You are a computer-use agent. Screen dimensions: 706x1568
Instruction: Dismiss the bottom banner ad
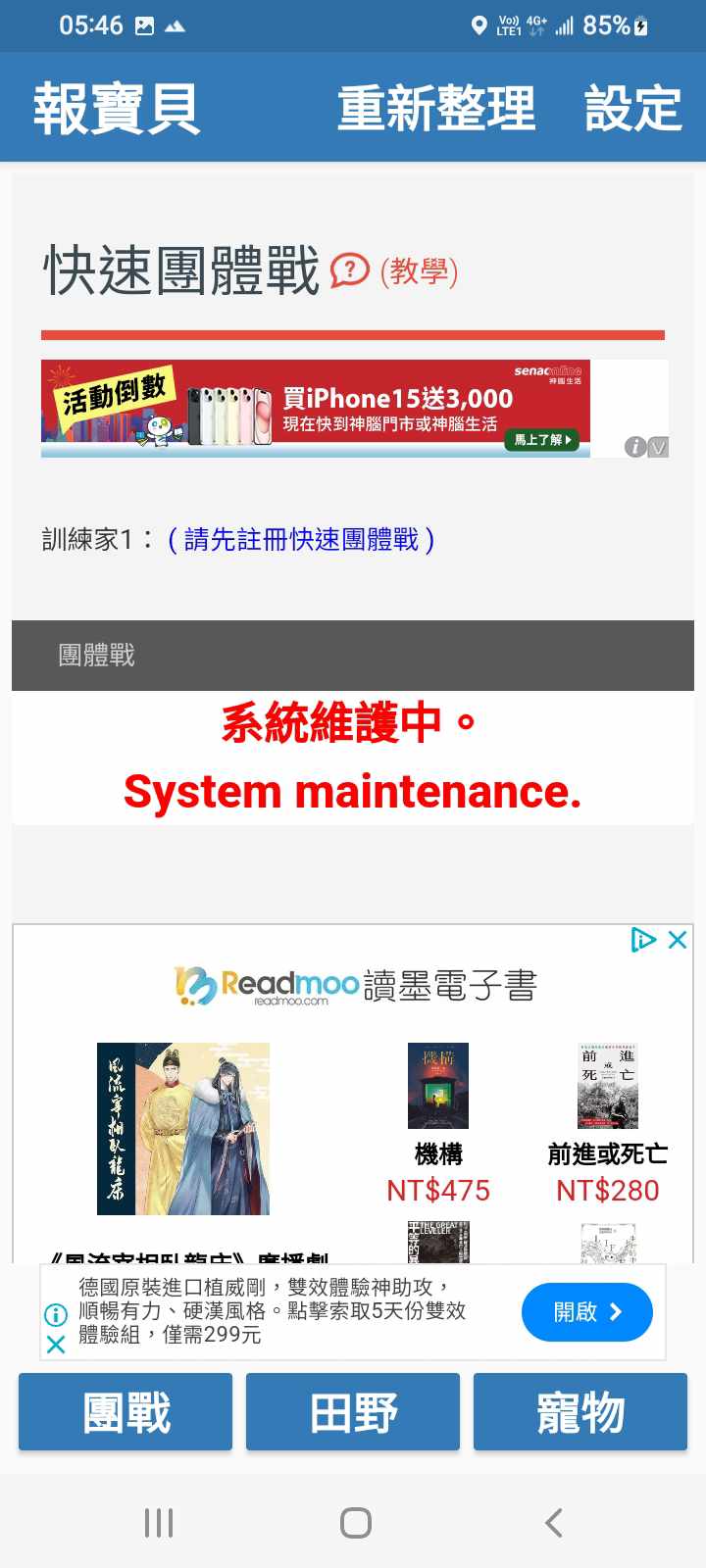click(56, 1345)
